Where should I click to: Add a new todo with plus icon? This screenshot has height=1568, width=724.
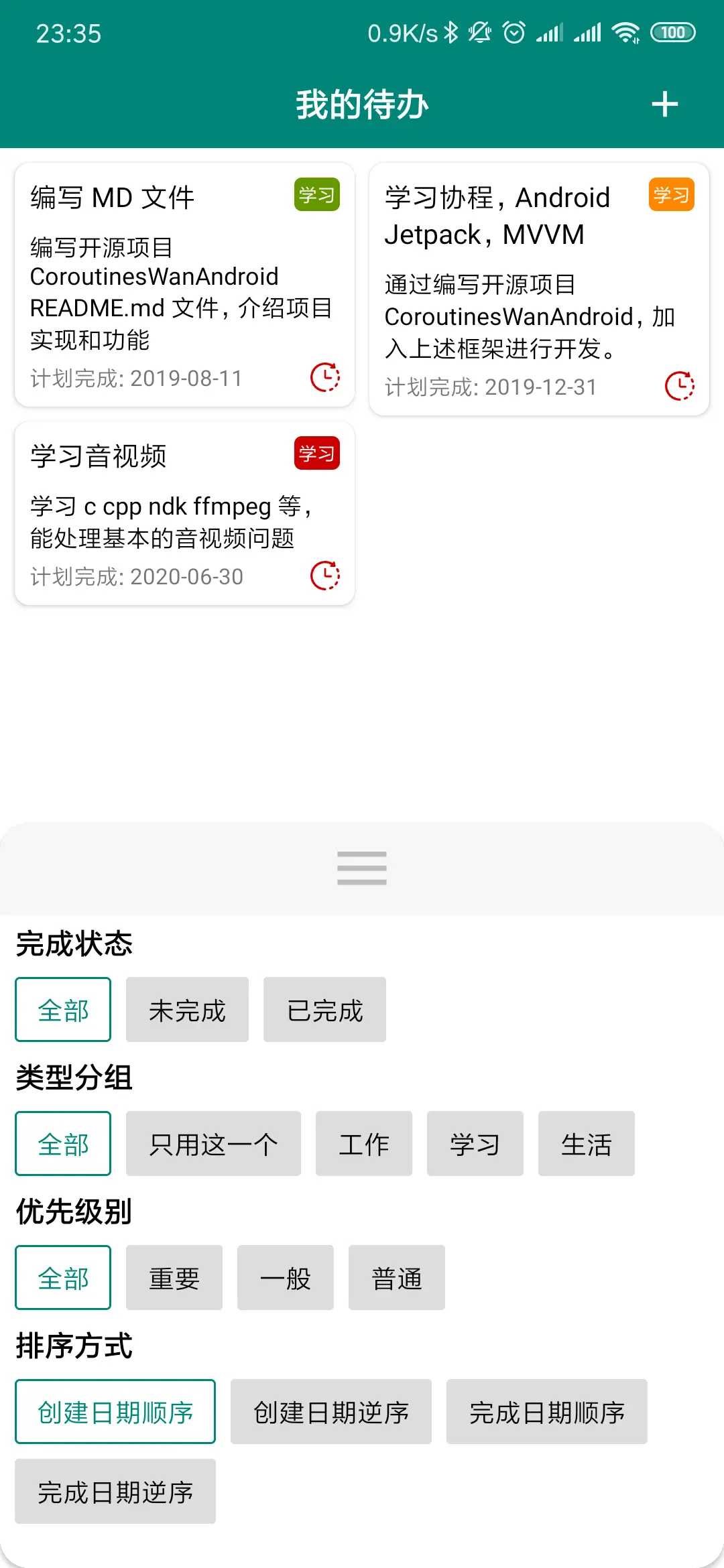click(664, 105)
